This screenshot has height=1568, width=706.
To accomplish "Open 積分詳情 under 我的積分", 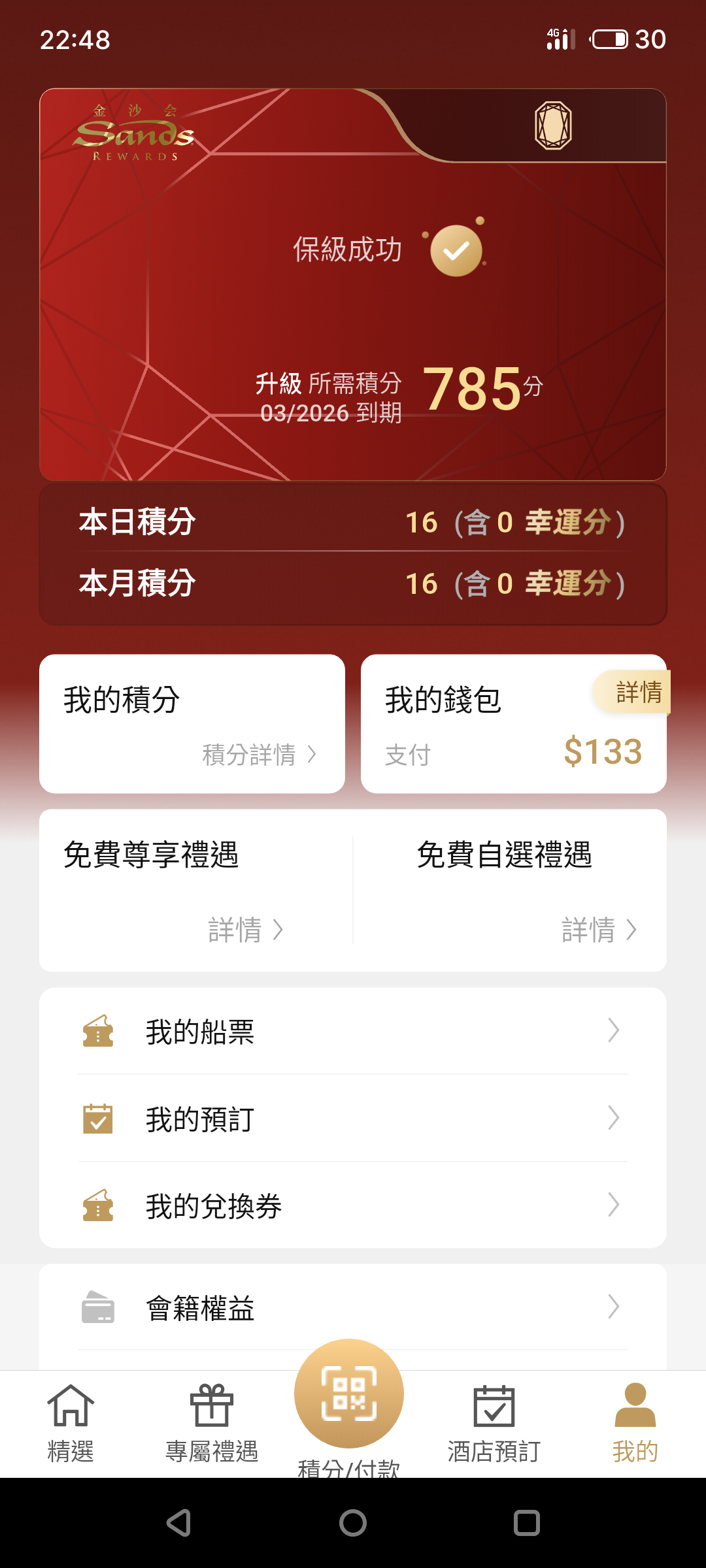I will pos(259,755).
